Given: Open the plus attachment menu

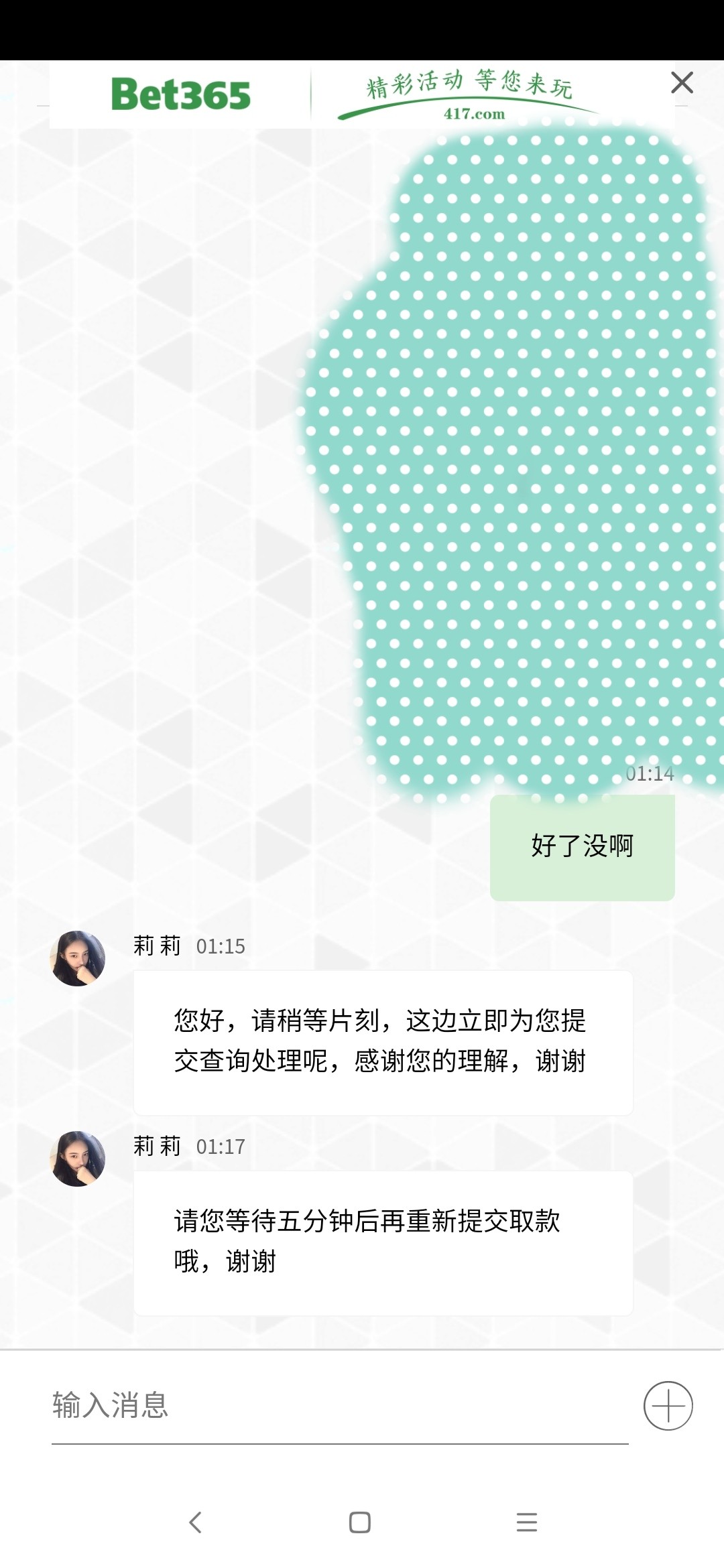Looking at the screenshot, I should pyautogui.click(x=668, y=1406).
